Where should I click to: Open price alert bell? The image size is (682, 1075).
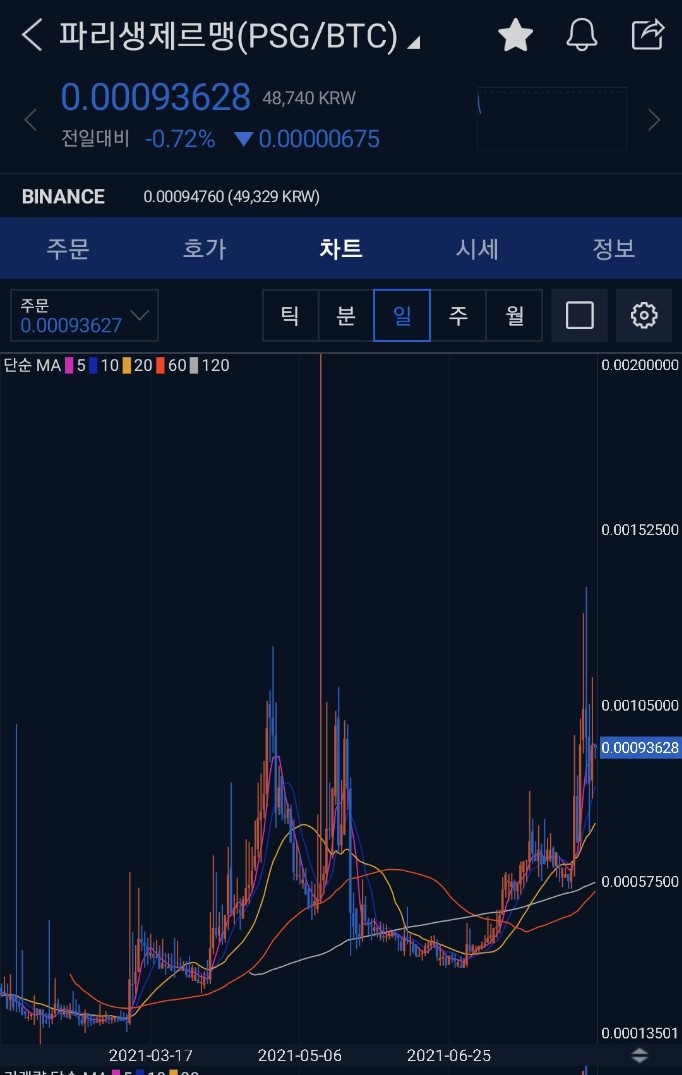(582, 36)
